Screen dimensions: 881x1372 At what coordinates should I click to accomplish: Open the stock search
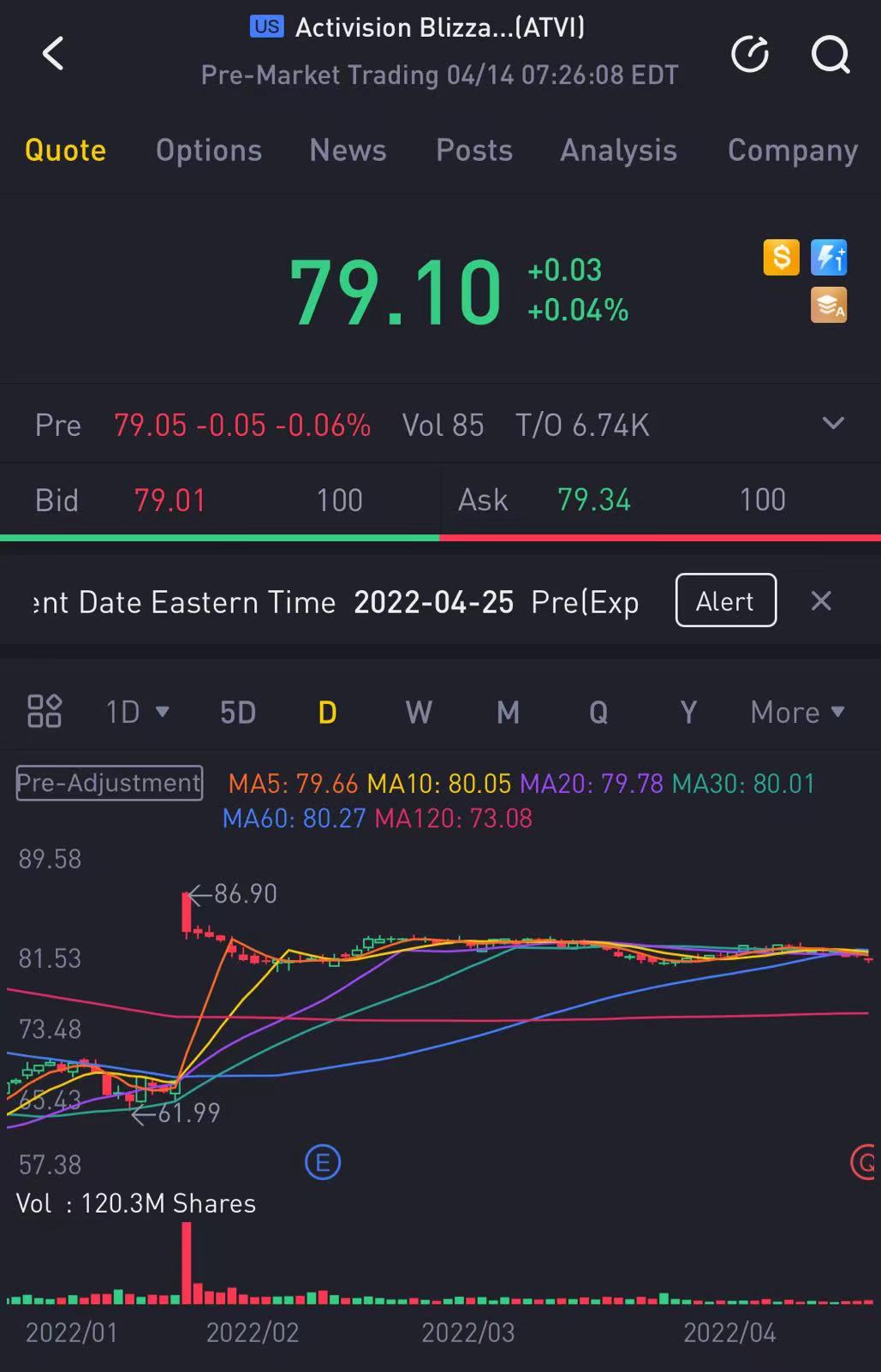click(x=830, y=55)
